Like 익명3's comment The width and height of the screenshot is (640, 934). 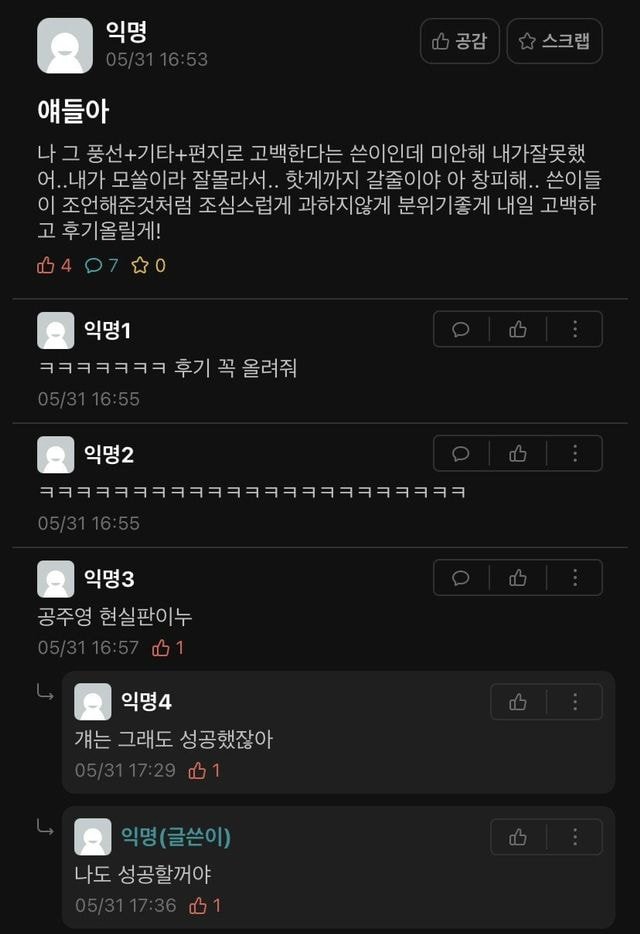[x=518, y=578]
